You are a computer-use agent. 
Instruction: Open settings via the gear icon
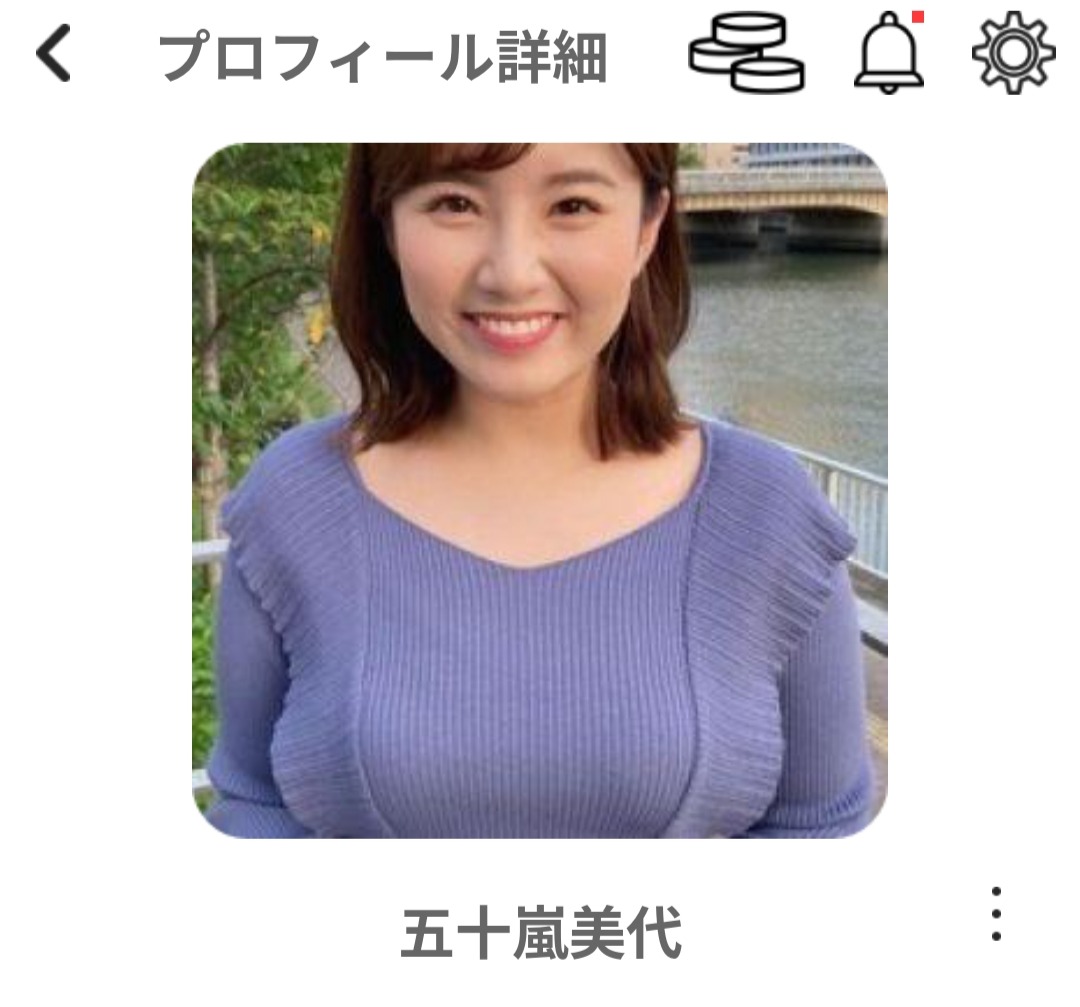(1014, 53)
